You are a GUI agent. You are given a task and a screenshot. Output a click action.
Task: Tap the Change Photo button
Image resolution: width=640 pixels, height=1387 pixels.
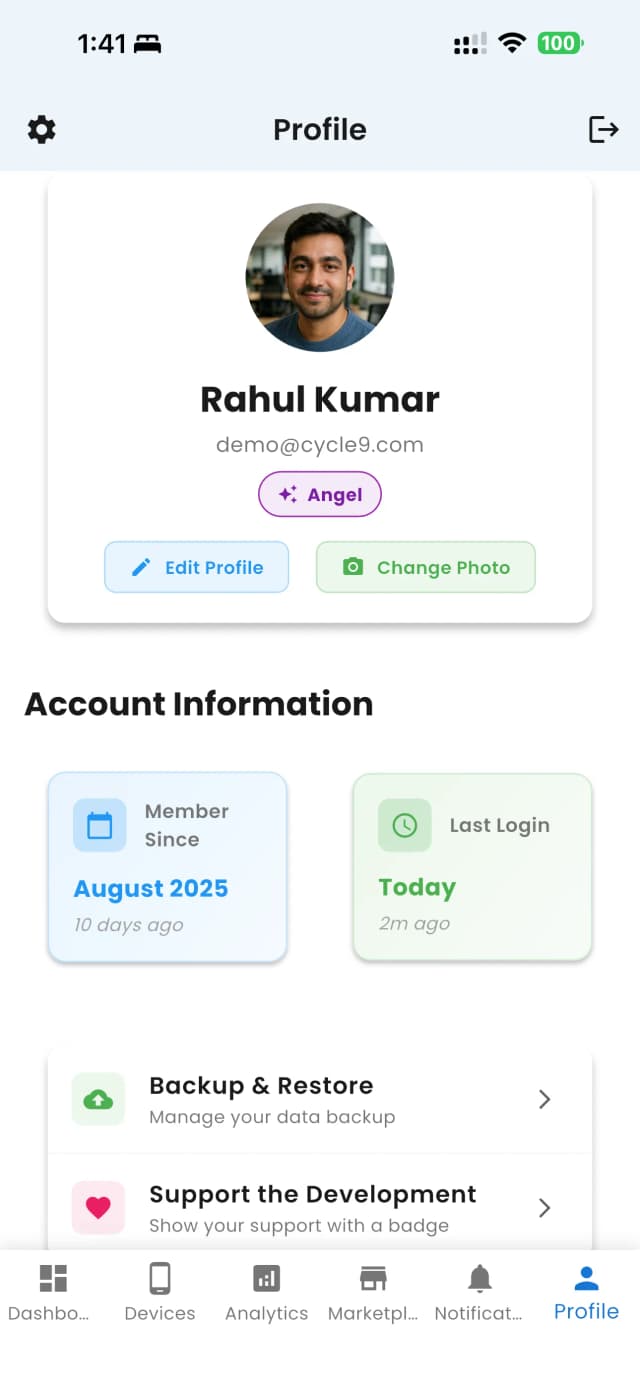(x=426, y=567)
